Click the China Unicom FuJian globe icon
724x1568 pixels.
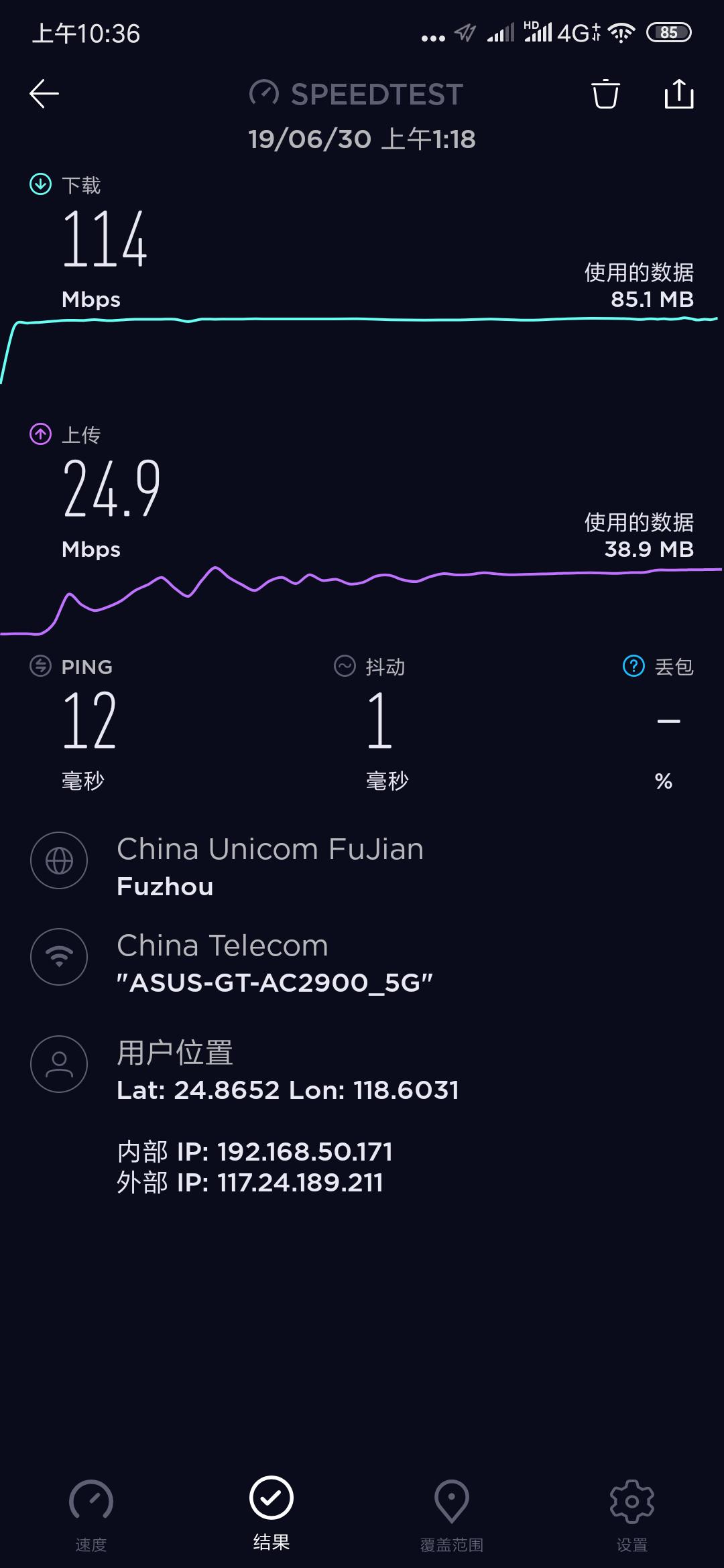[x=60, y=860]
